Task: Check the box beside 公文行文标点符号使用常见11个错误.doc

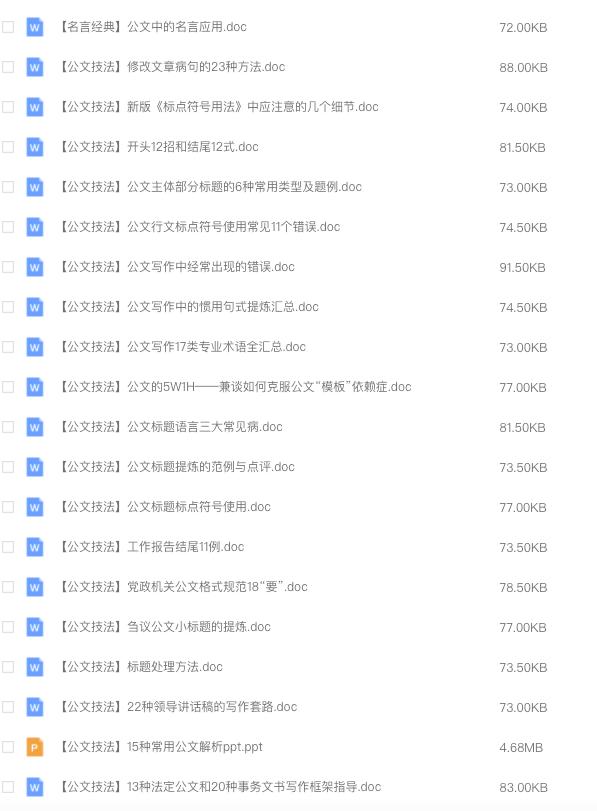Action: coord(8,227)
